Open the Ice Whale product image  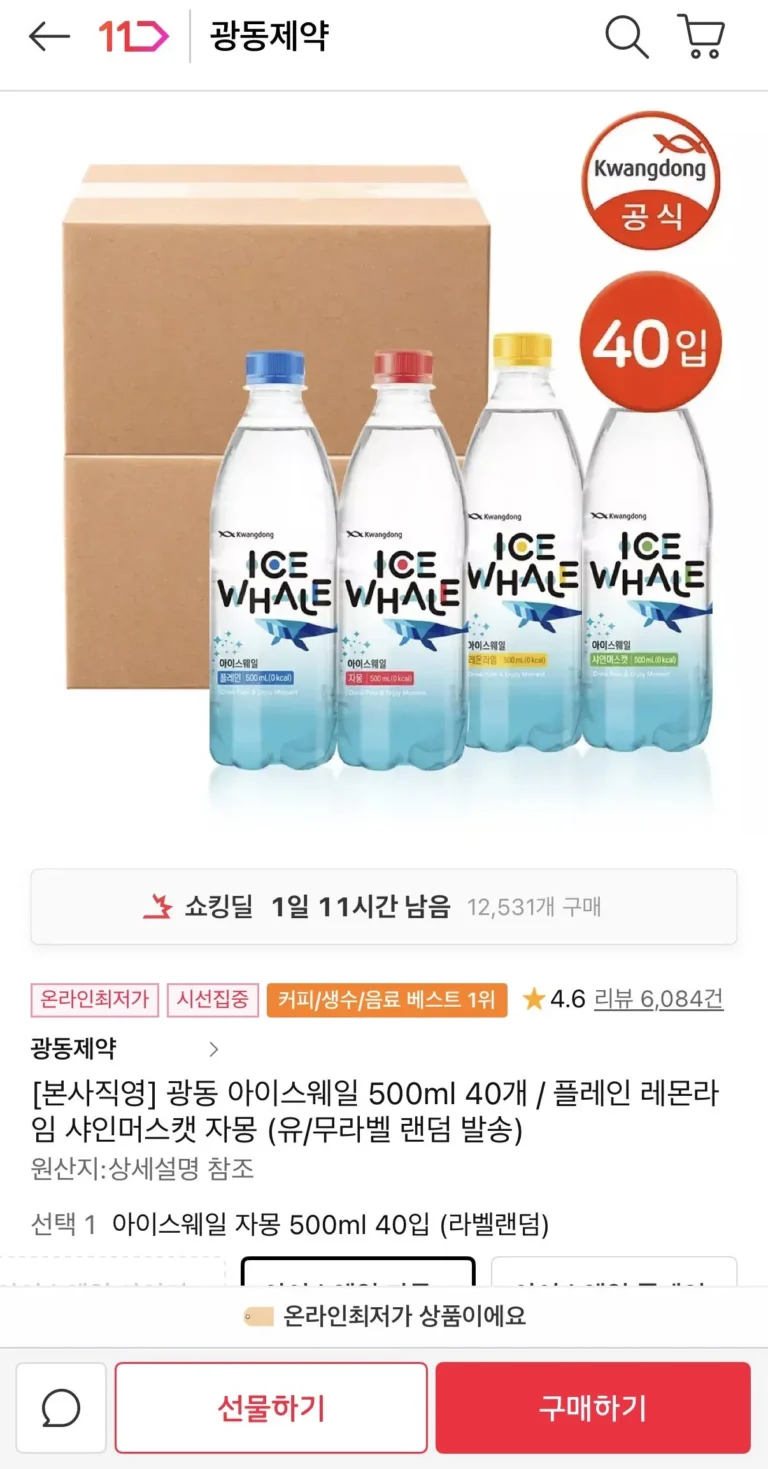[x=384, y=470]
